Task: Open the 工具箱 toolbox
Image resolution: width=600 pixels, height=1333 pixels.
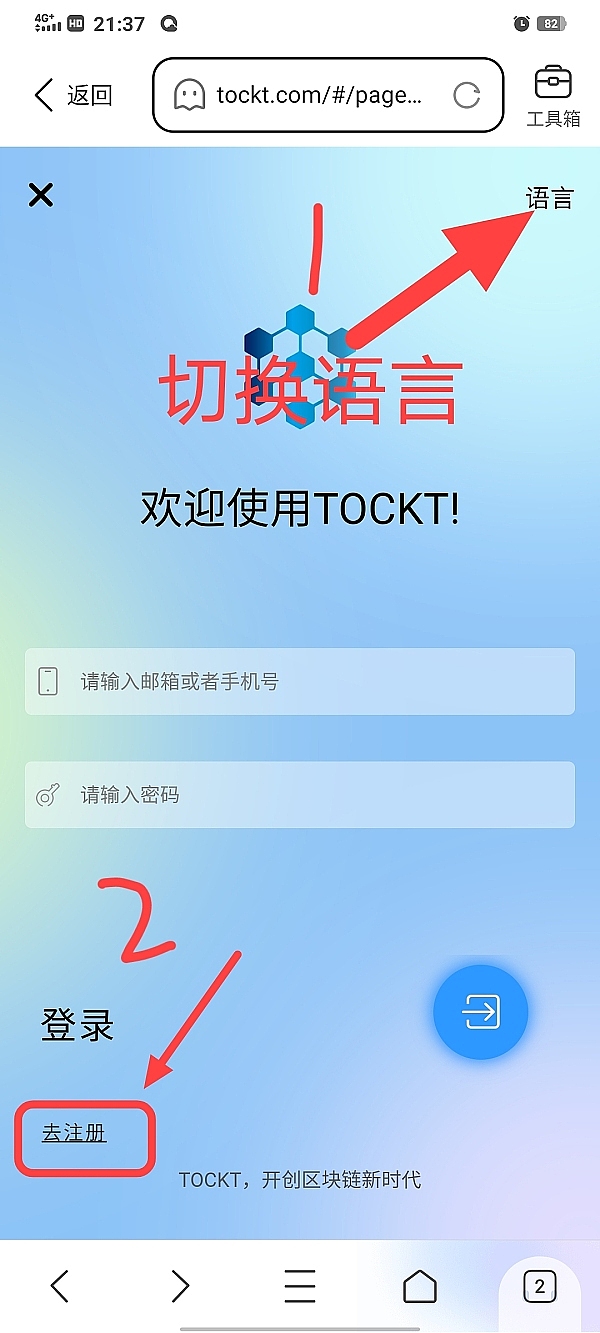Action: point(553,96)
